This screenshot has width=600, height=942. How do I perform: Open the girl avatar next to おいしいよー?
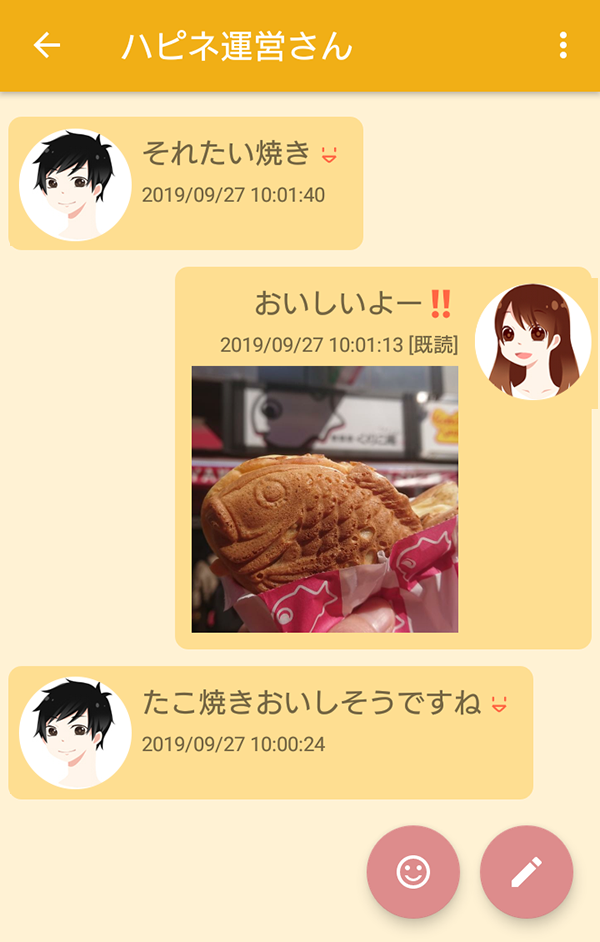click(532, 343)
